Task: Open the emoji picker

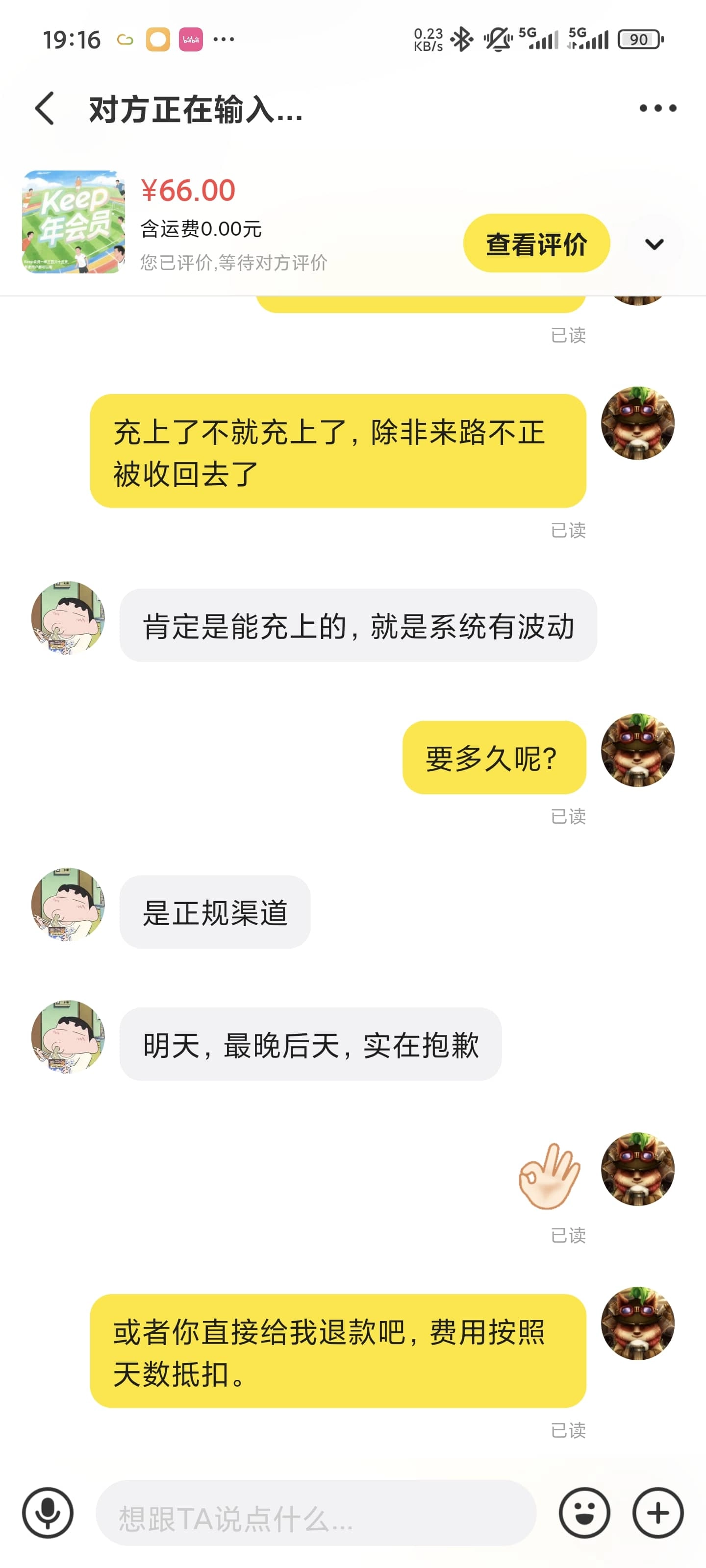Action: click(584, 1513)
